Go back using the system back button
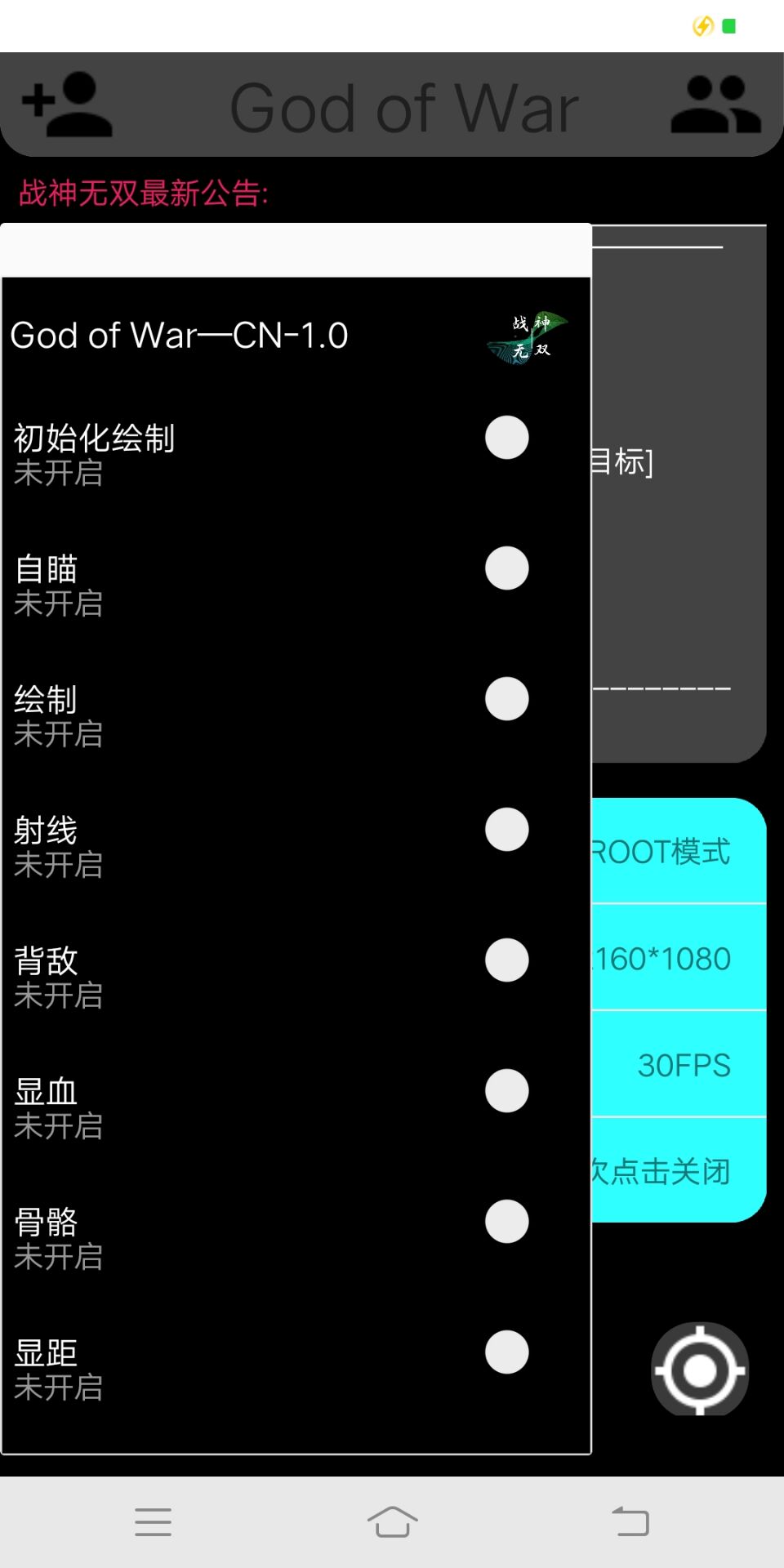Image resolution: width=784 pixels, height=1568 pixels. 630,1521
